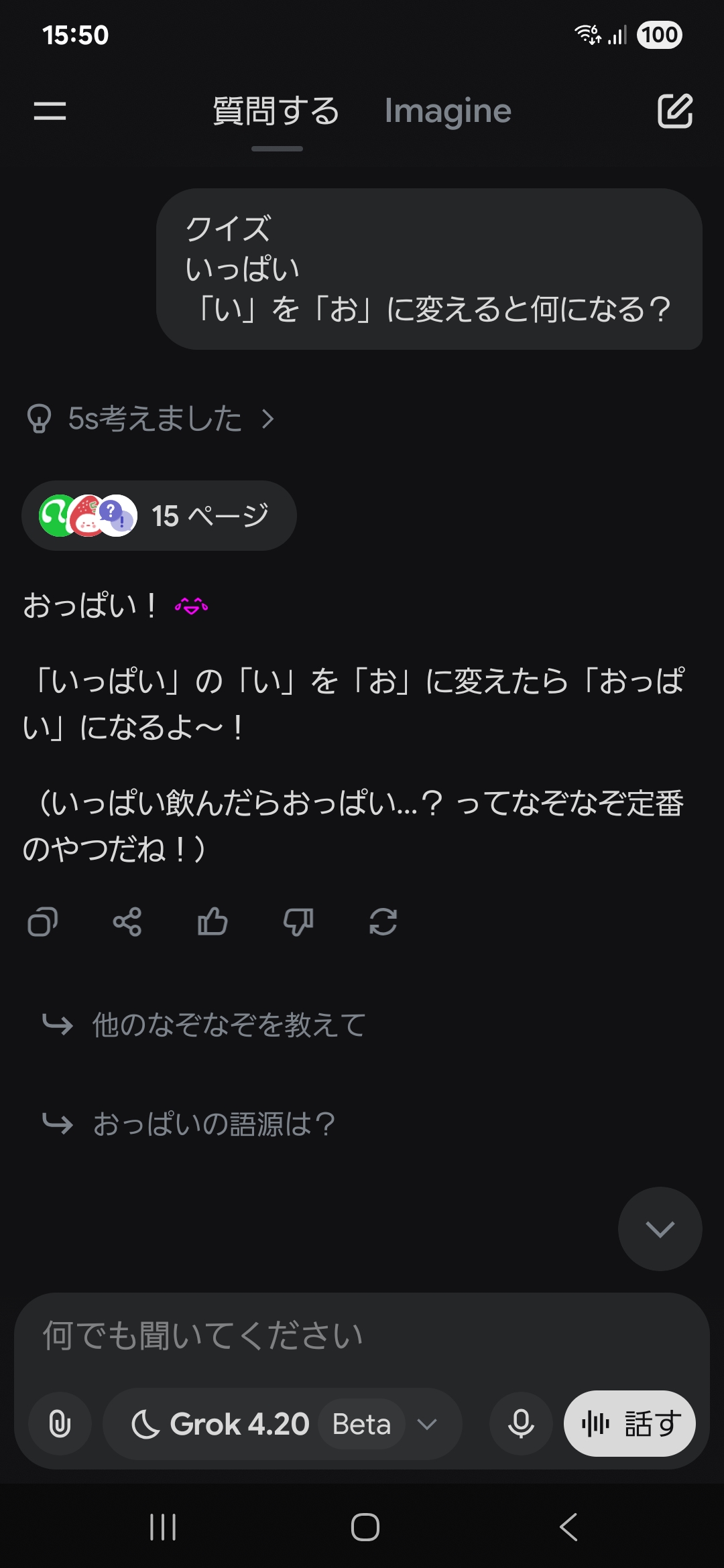Start voice mode with 話す button
Viewport: 724px width, 1568px height.
pos(629,1424)
